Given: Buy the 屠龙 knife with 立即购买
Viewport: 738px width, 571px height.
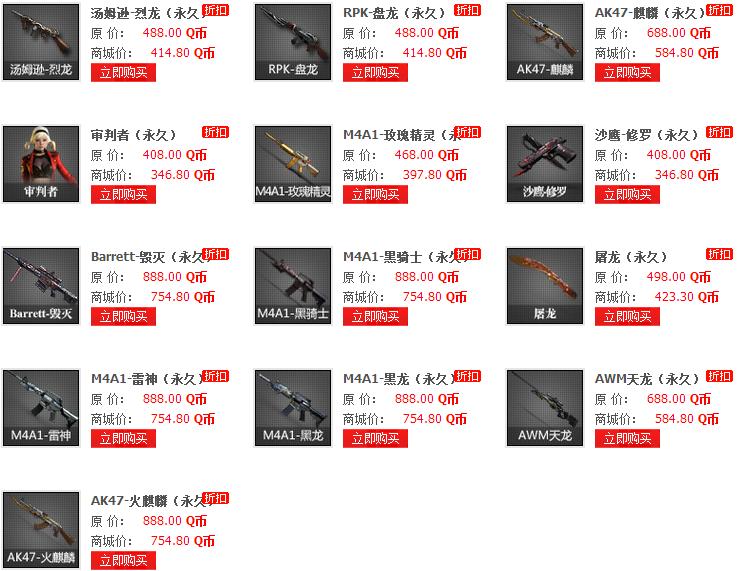Looking at the screenshot, I should 627,316.
